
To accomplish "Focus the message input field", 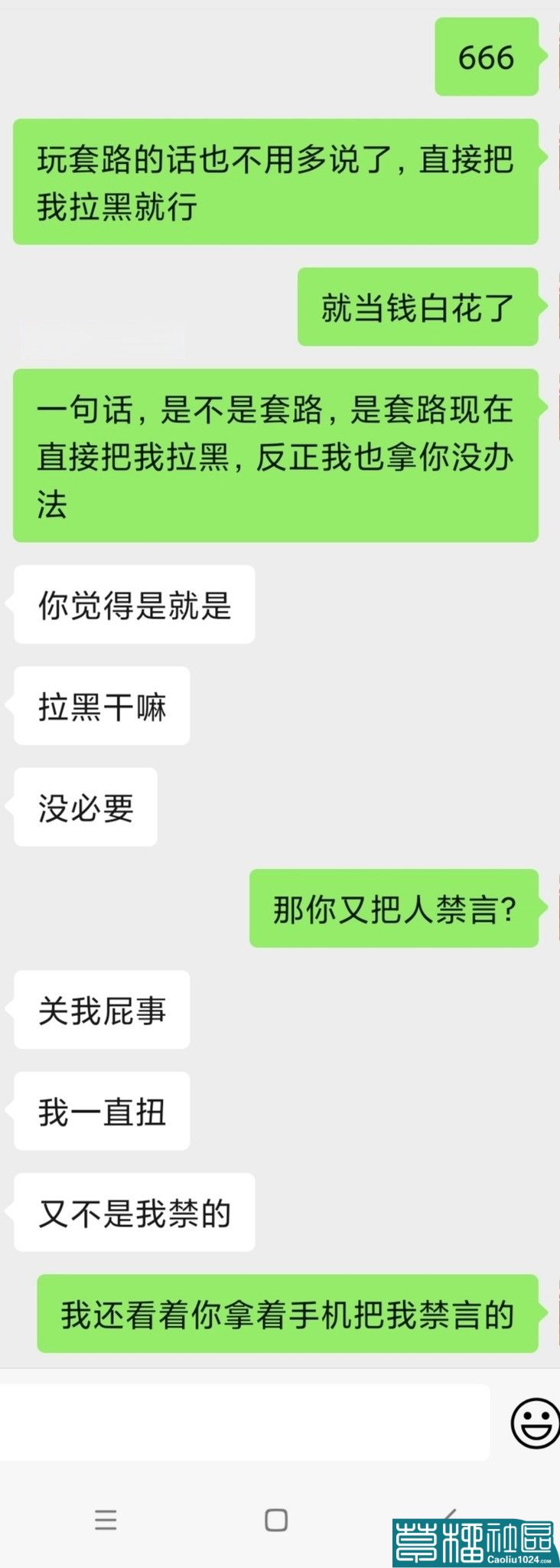I will (243, 1422).
